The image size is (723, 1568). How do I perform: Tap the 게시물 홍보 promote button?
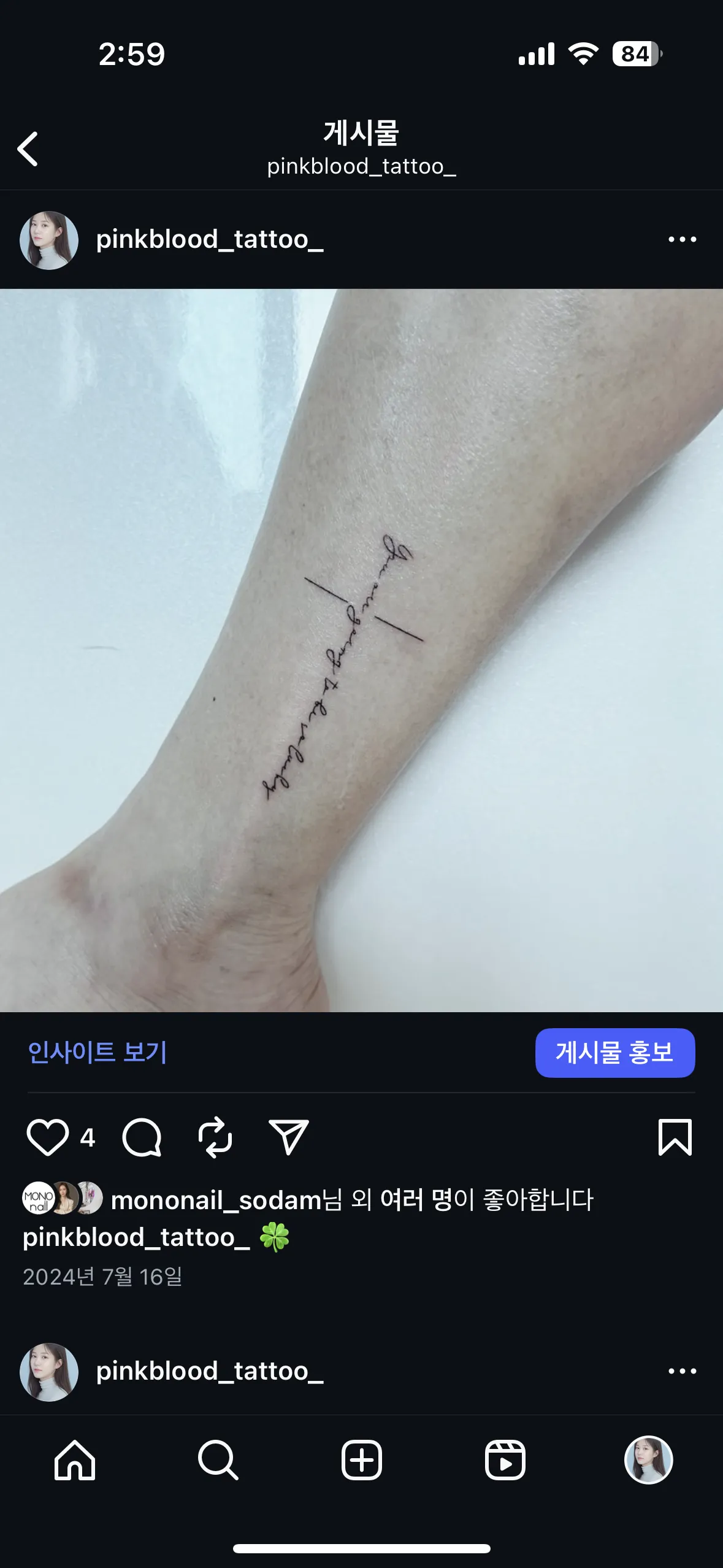(x=614, y=1053)
